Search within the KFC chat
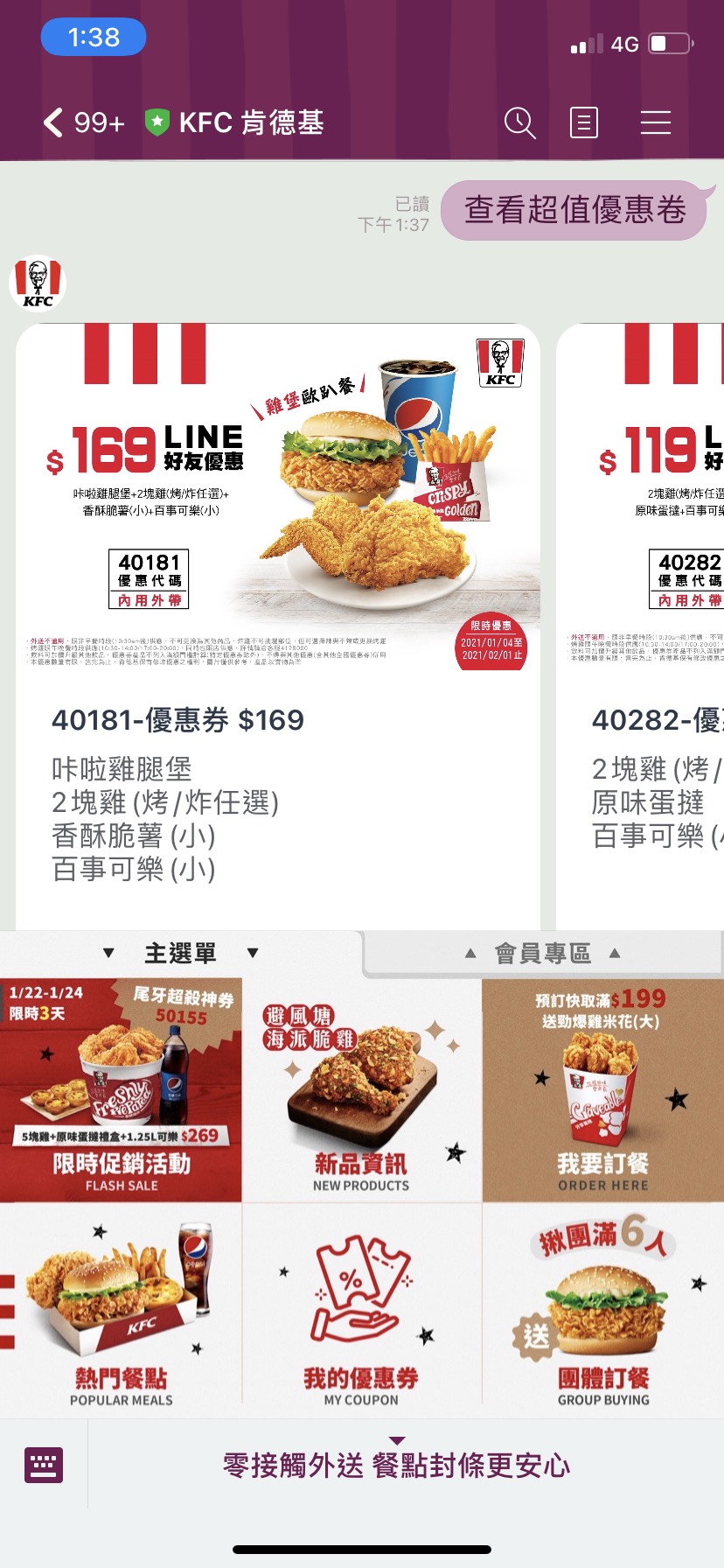The image size is (724, 1568). click(519, 122)
